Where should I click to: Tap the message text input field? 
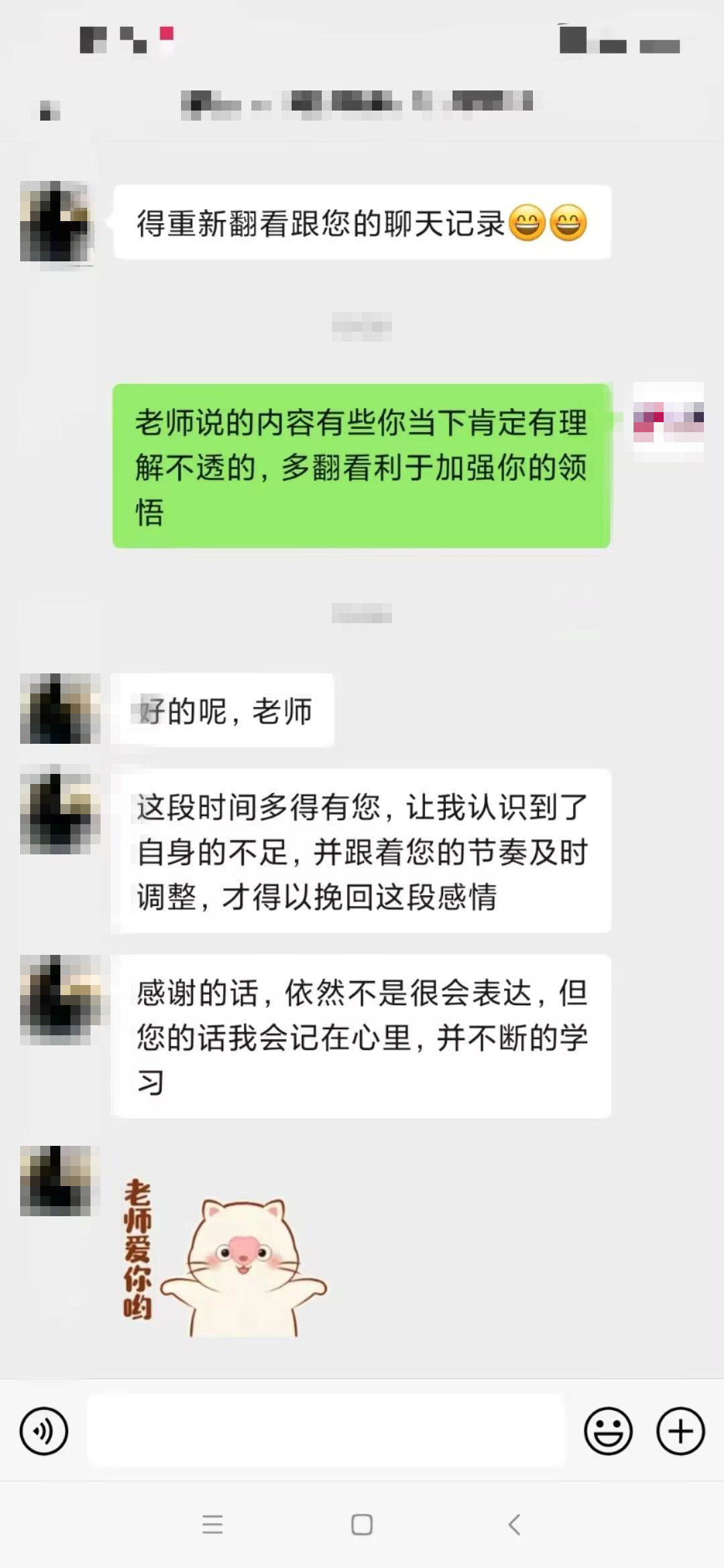[326, 1431]
